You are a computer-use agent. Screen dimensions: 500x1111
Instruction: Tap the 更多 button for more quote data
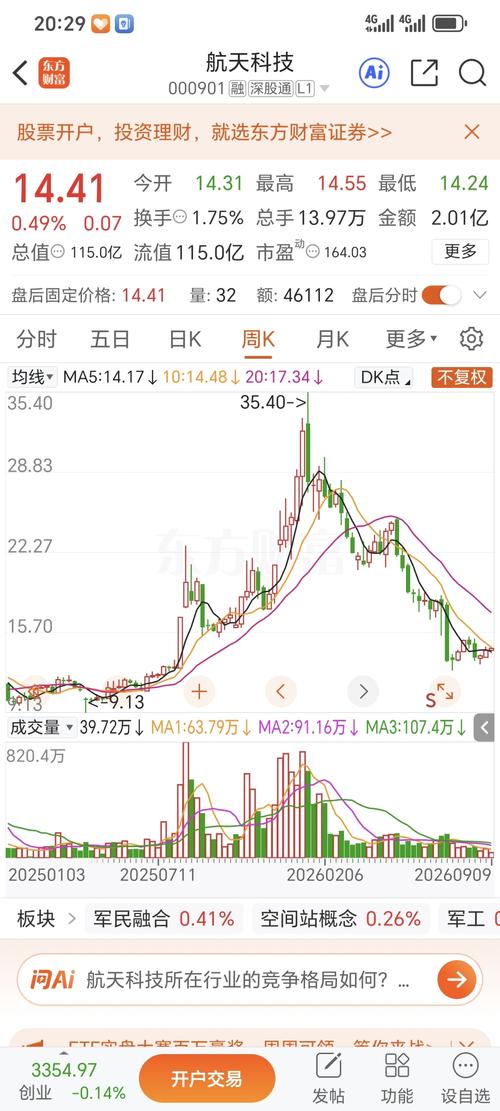point(460,252)
